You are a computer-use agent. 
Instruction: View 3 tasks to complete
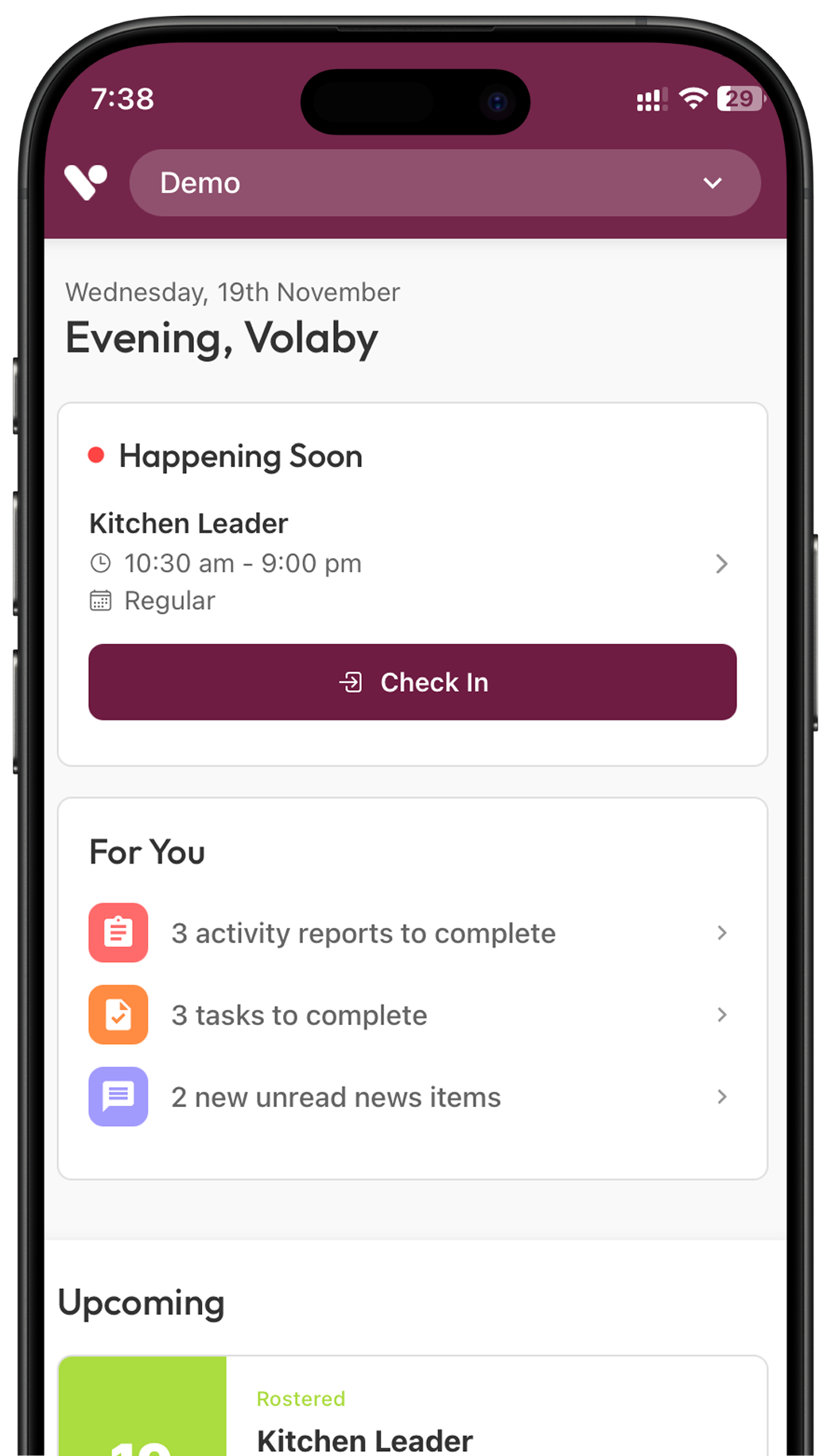coord(410,1015)
